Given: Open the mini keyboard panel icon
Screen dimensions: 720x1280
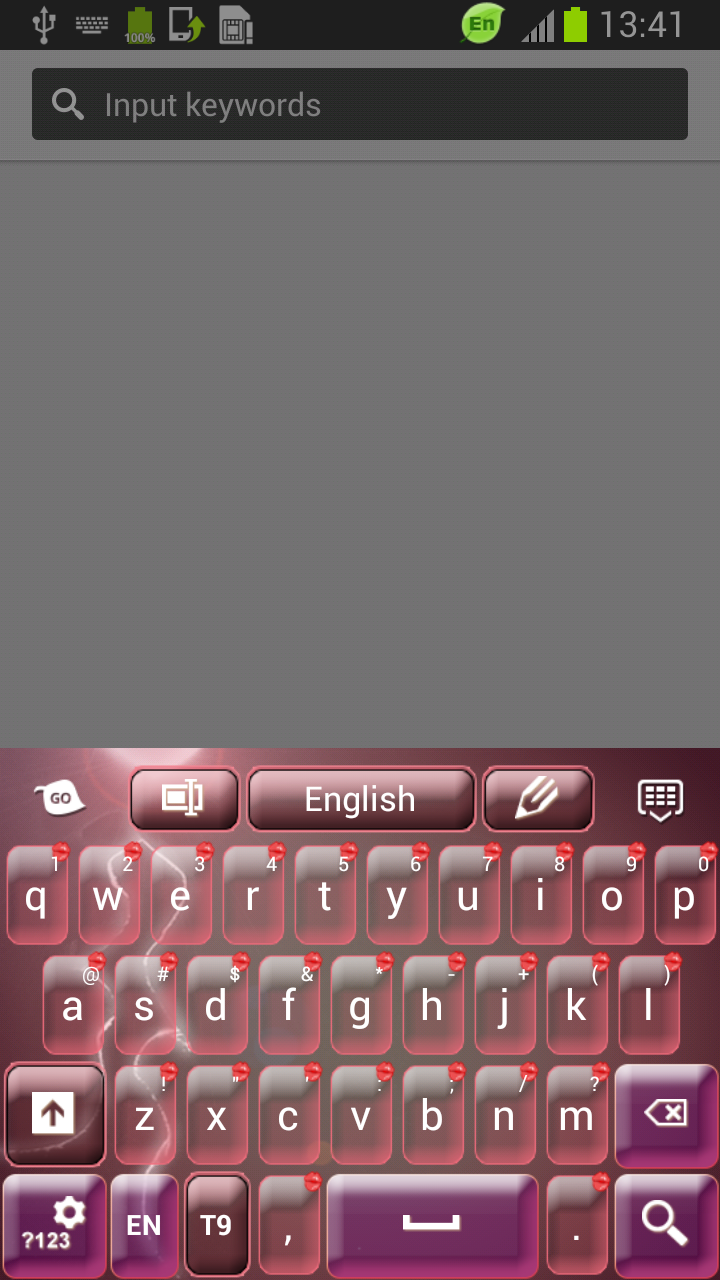Looking at the screenshot, I should click(660, 798).
